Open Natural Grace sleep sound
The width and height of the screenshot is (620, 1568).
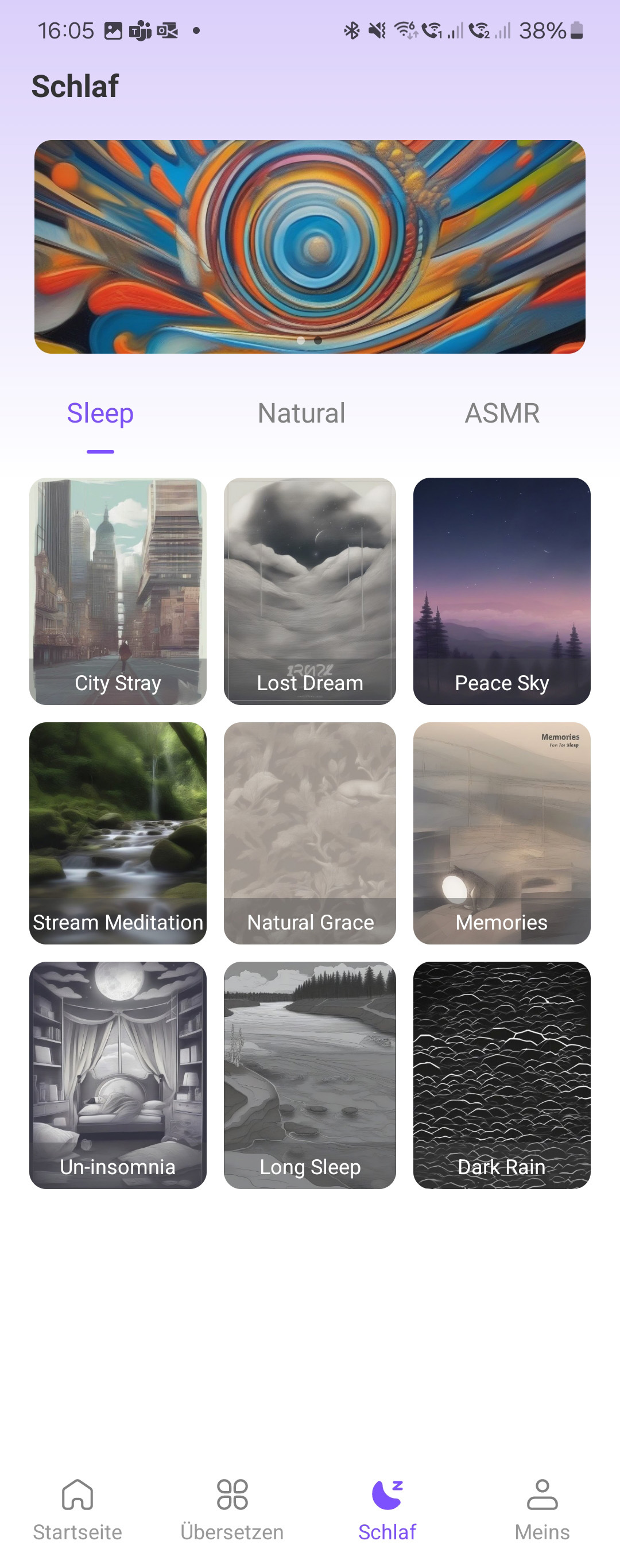click(309, 833)
